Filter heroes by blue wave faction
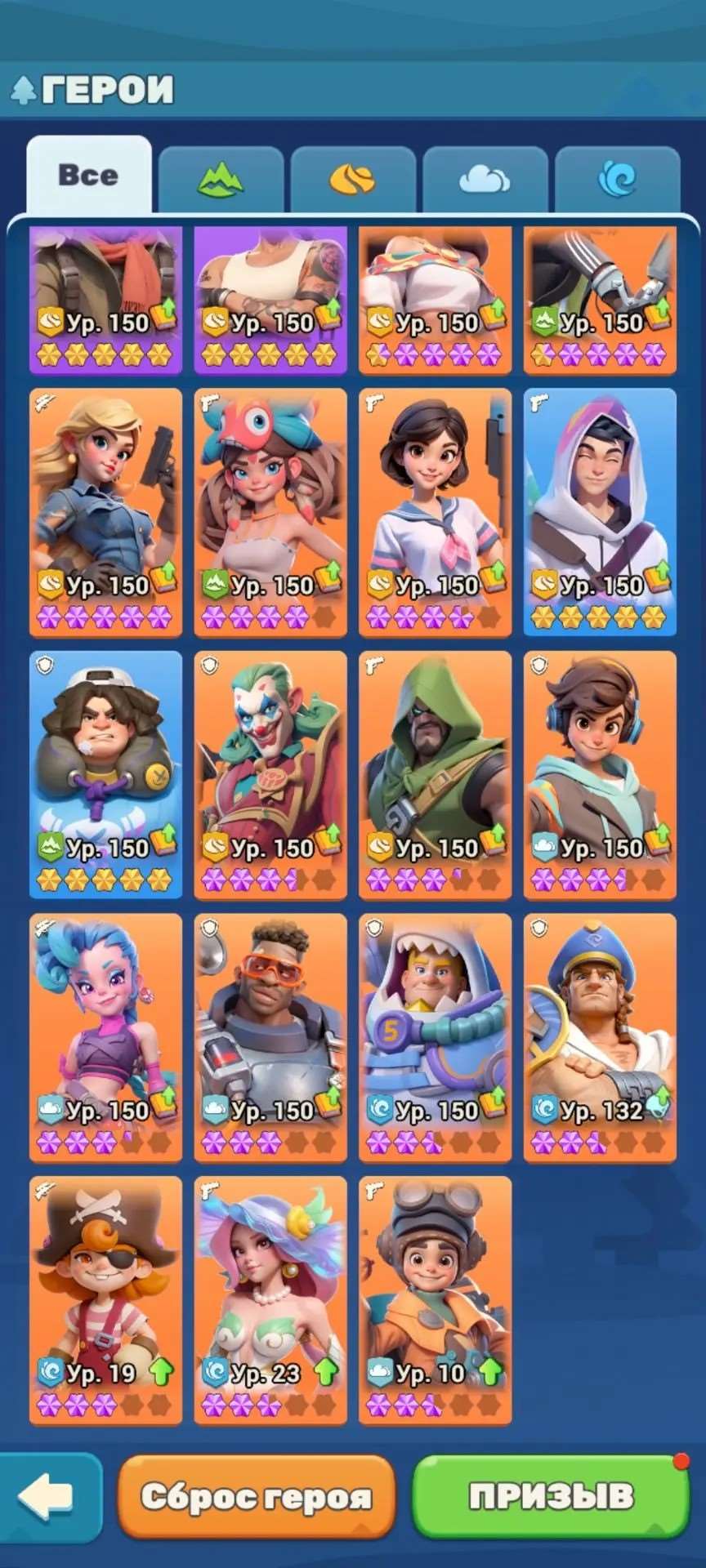The width and height of the screenshot is (706, 1568). 618,180
